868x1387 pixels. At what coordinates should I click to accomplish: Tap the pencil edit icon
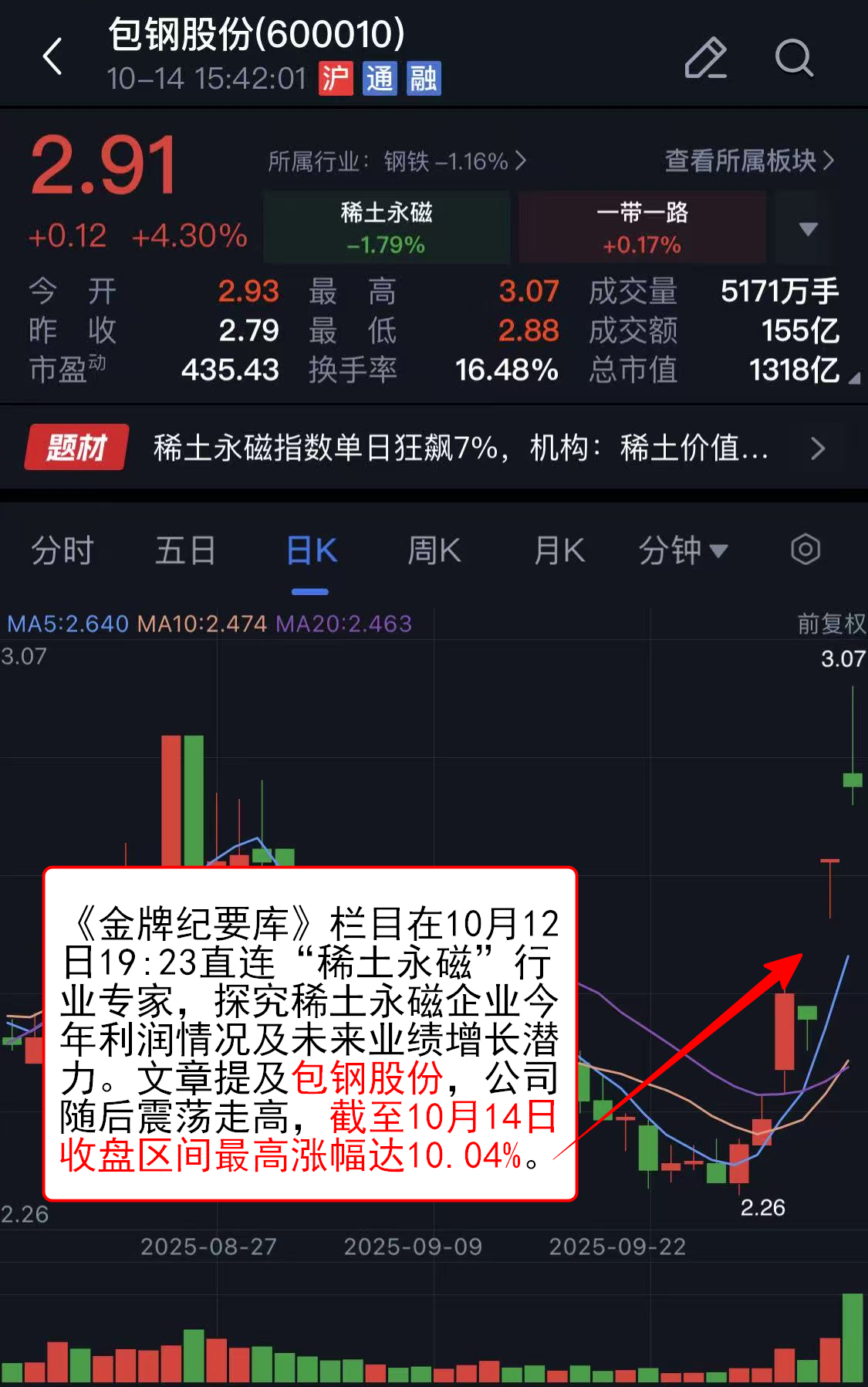click(705, 58)
